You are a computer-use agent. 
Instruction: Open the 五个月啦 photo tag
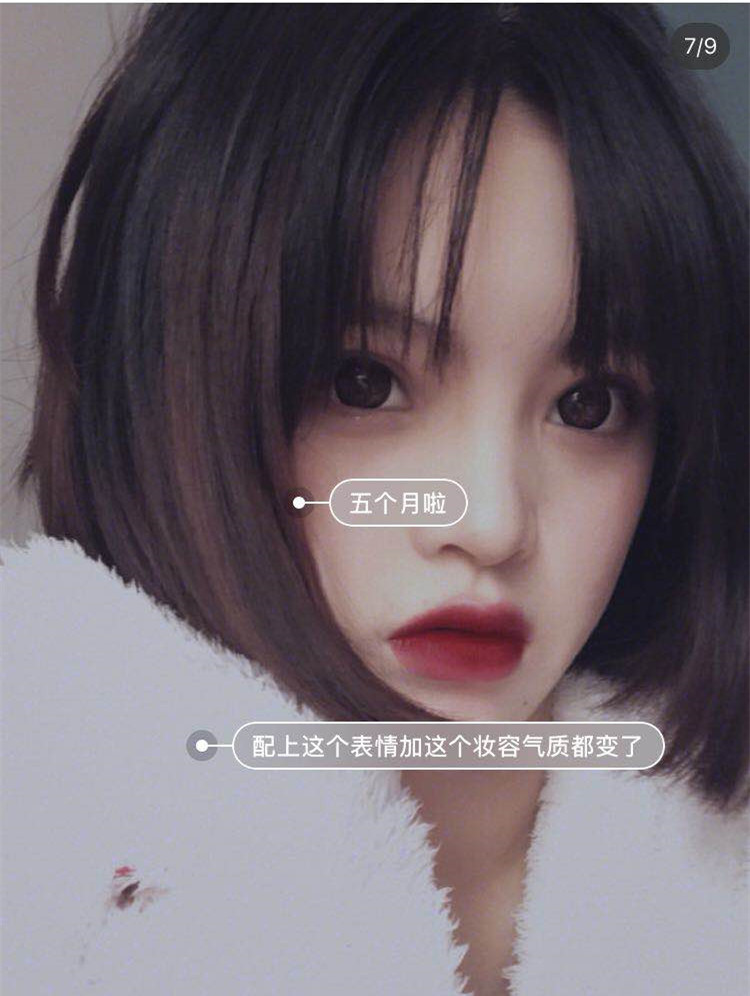pyautogui.click(x=398, y=503)
